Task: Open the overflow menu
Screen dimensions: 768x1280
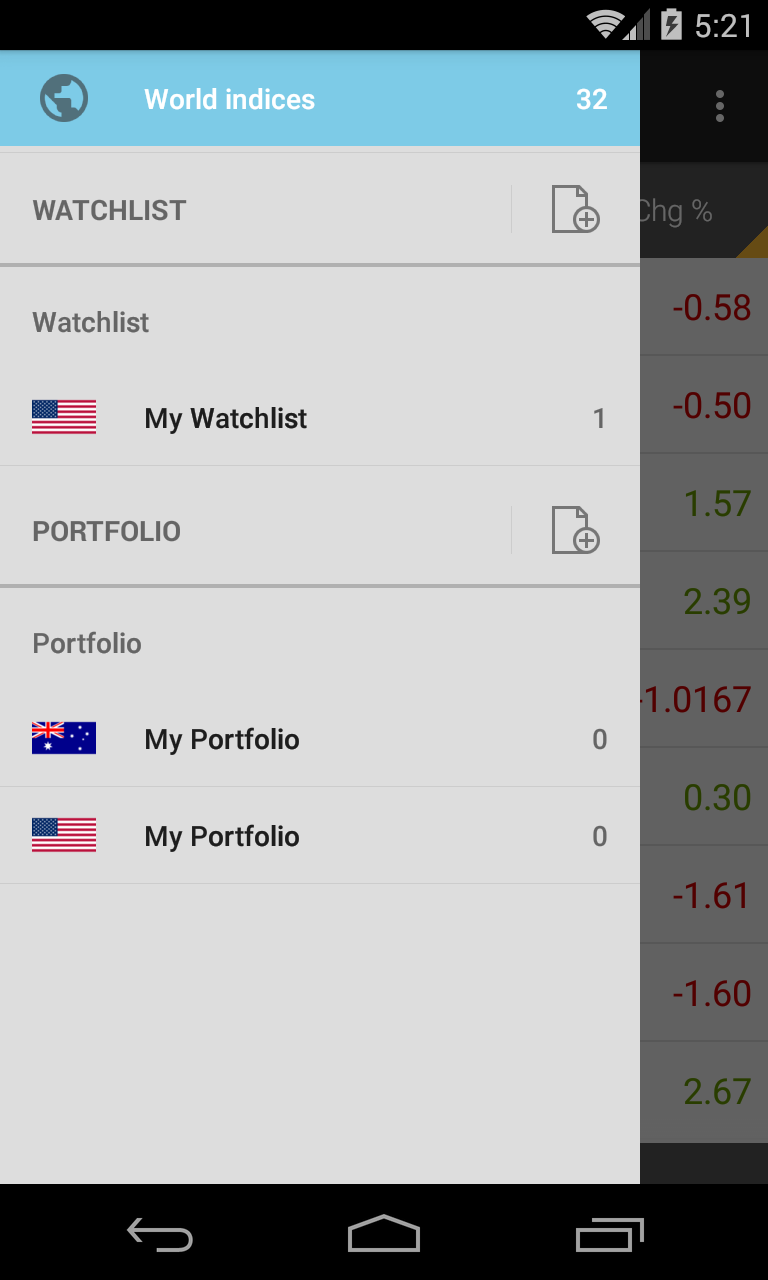Action: (720, 106)
